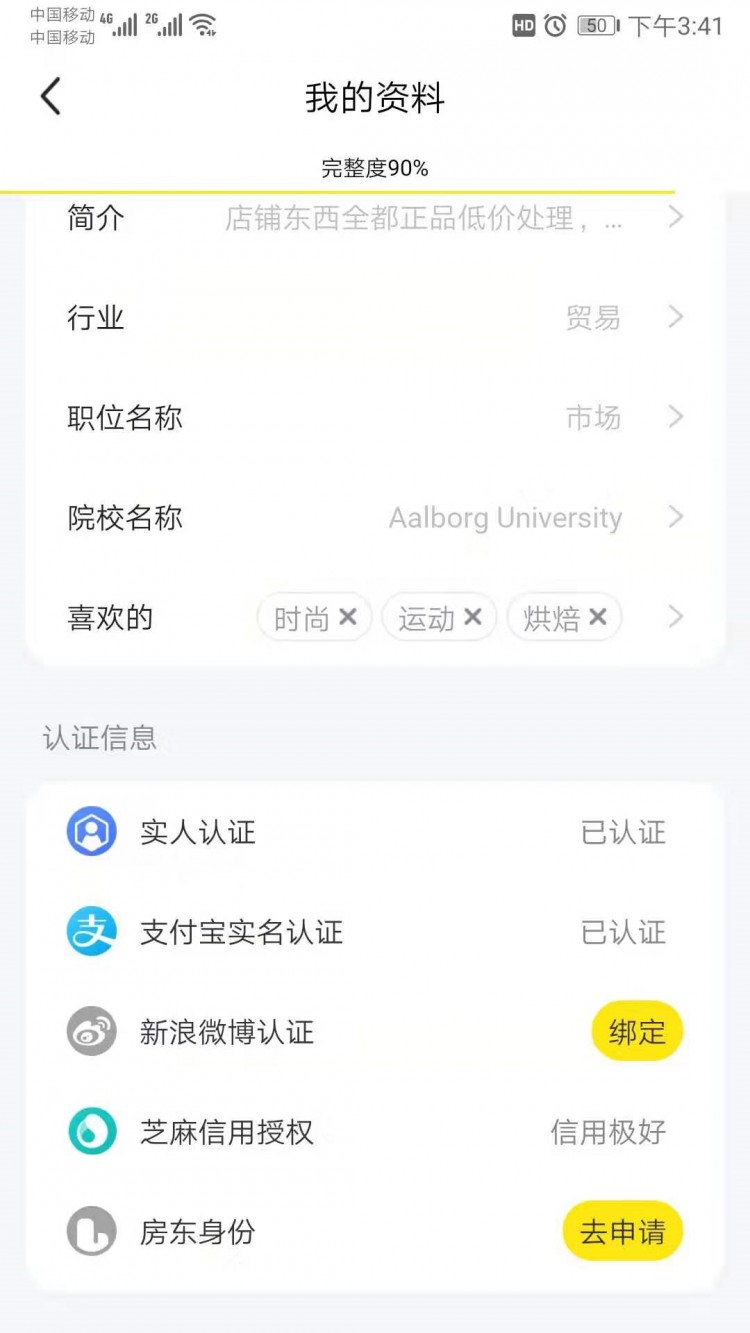The width and height of the screenshot is (750, 1333).
Task: Expand the 喜欢的 interests row chevron
Action: [x=677, y=617]
